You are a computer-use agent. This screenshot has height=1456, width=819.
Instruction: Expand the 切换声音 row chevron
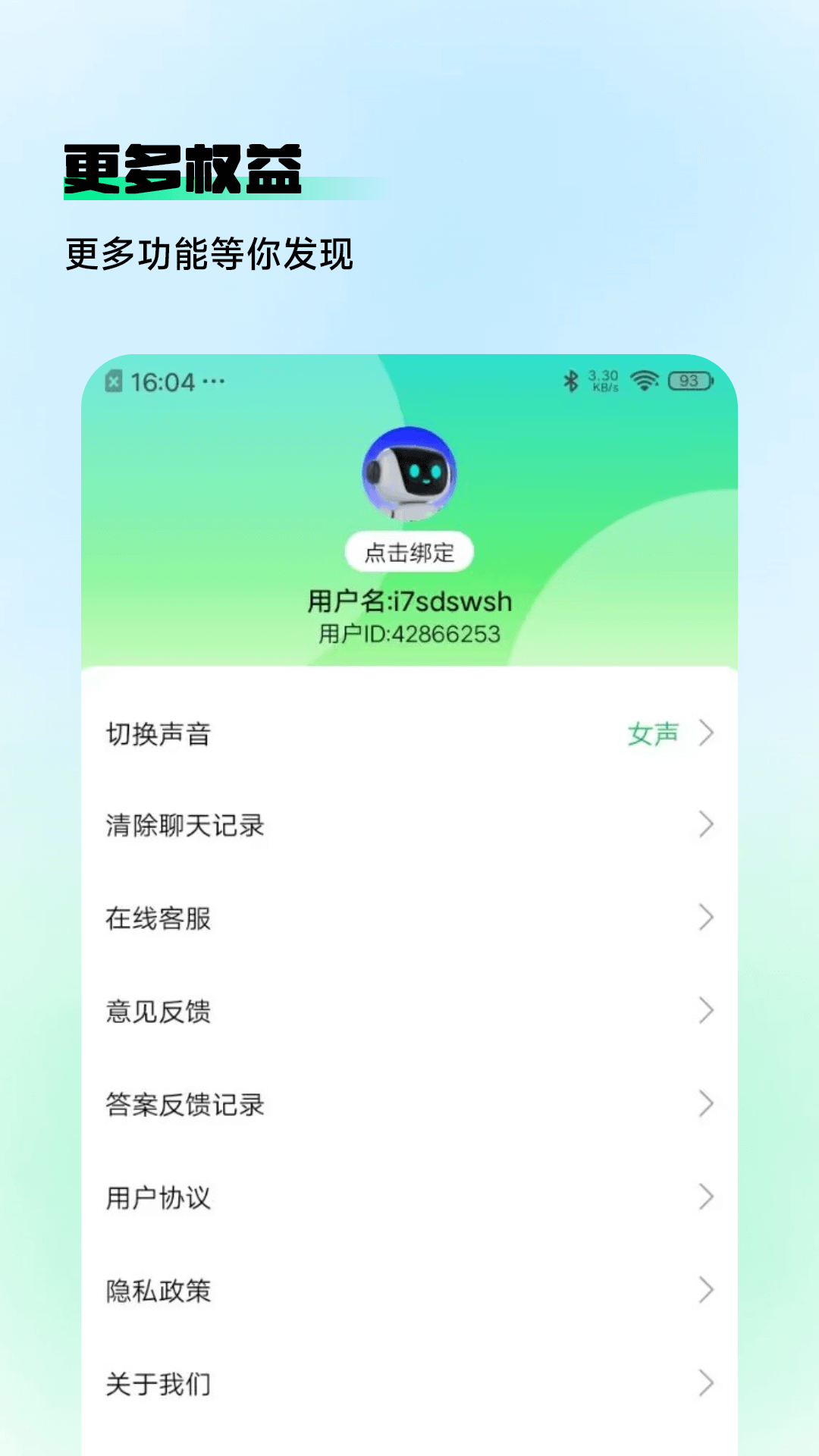[705, 732]
